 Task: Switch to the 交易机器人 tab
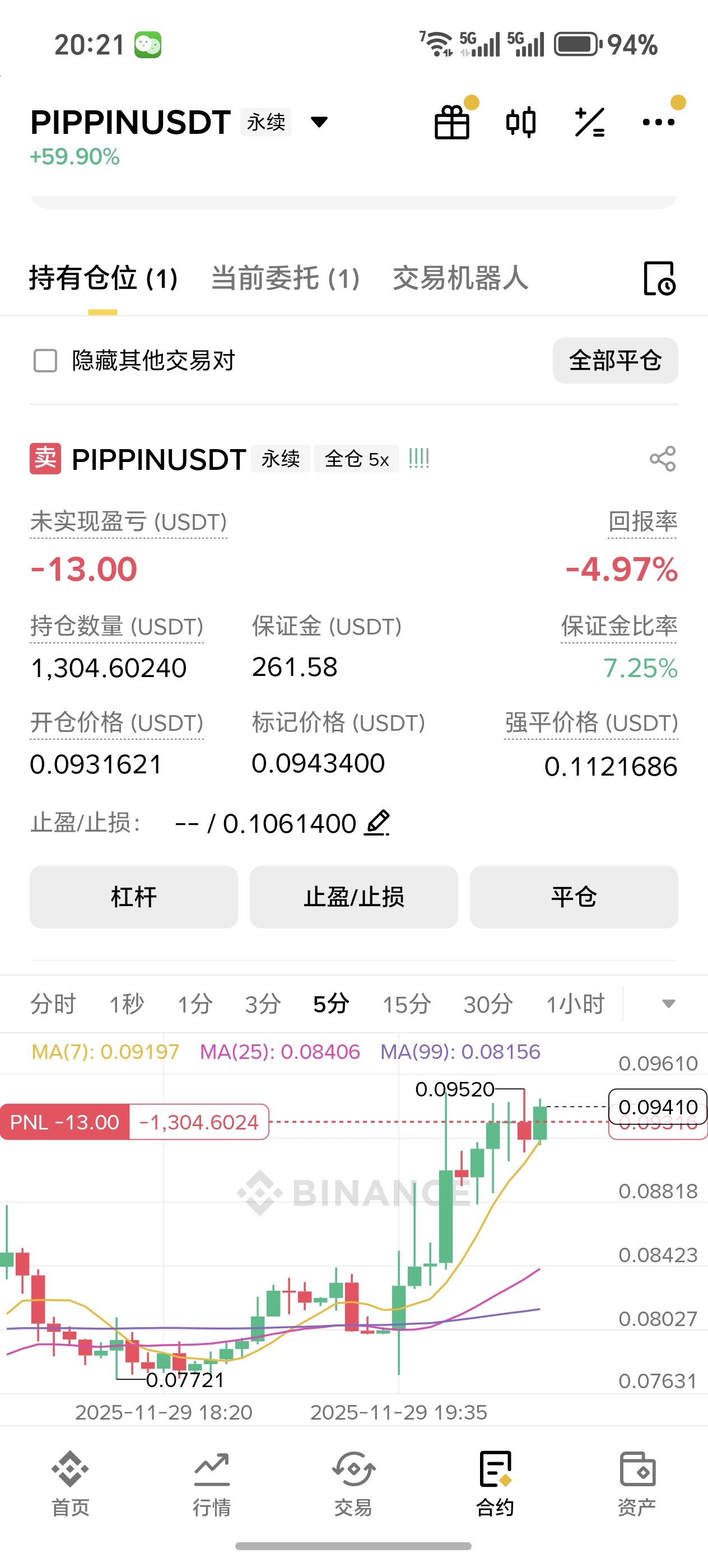(x=460, y=279)
